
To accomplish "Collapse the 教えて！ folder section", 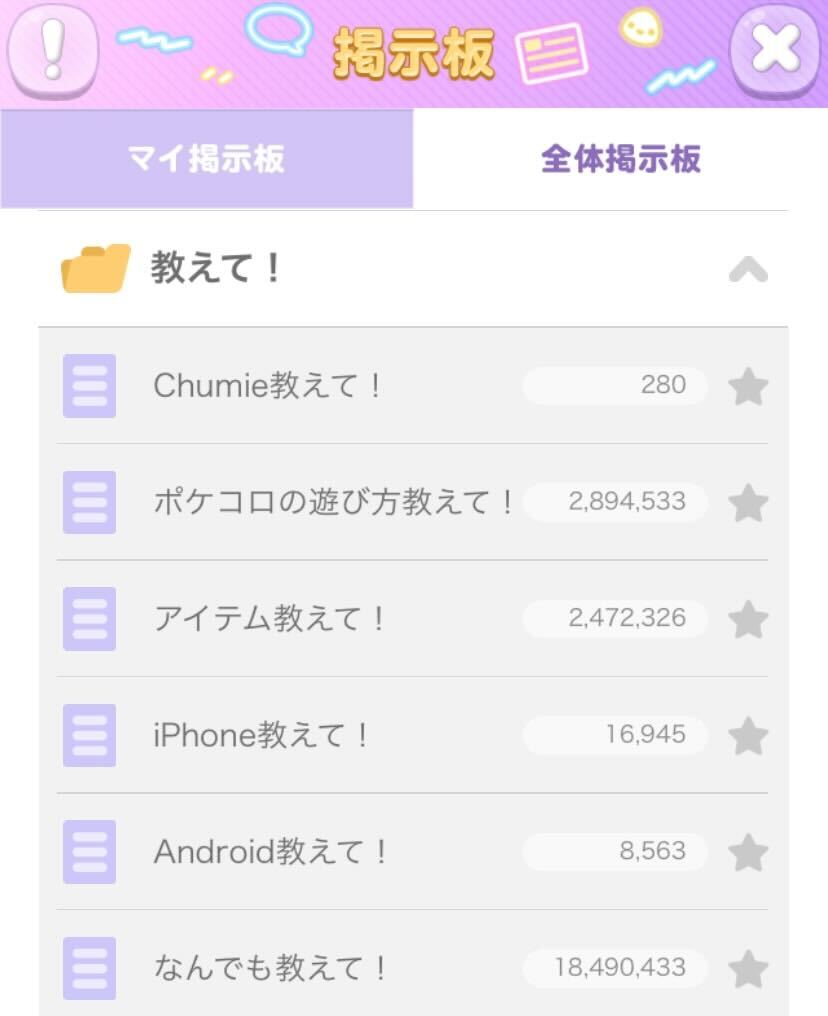I will tap(748, 269).
